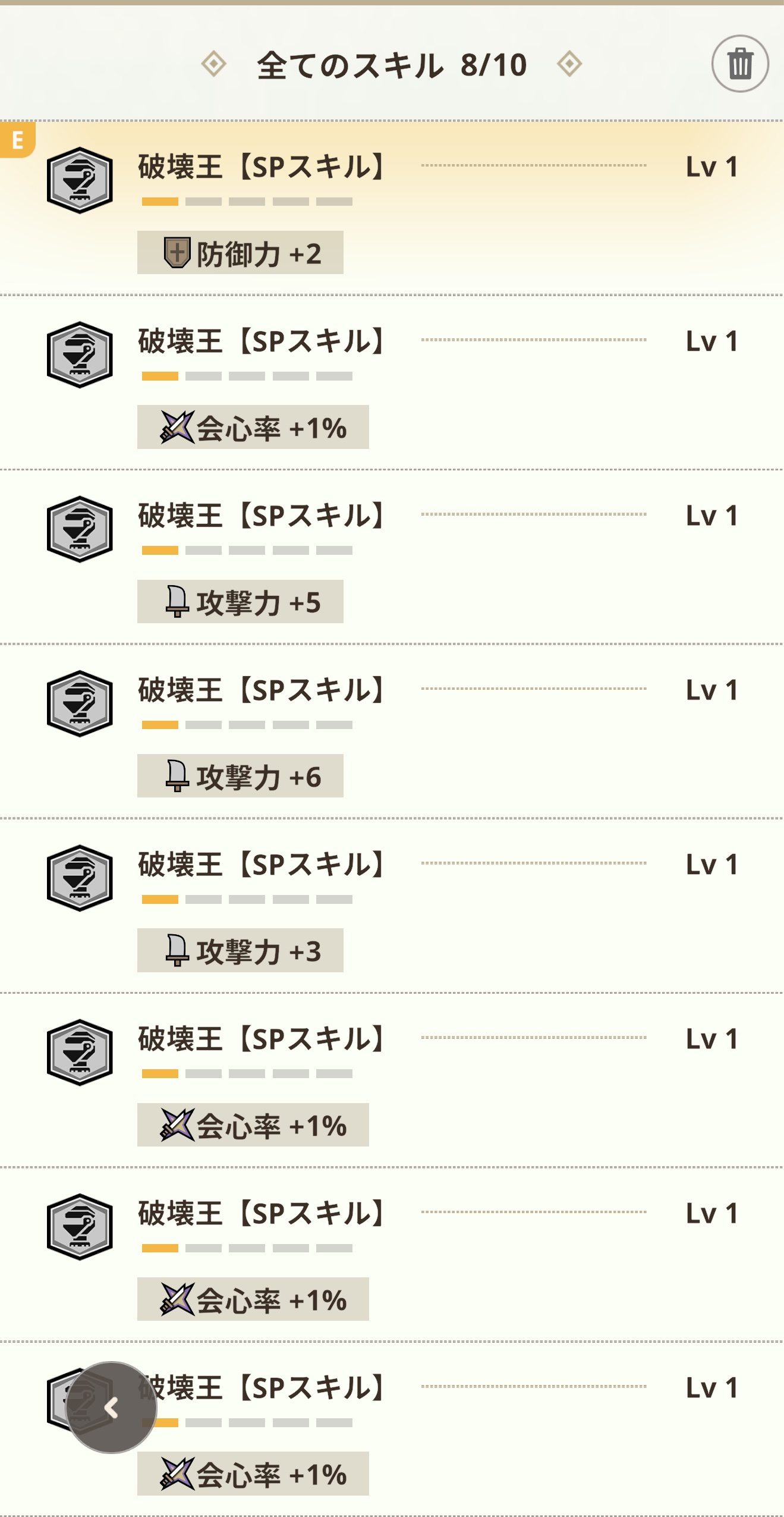Open the 破壊王 skill with 攻撃力 +5
The width and height of the screenshot is (784, 1517).
[x=392, y=557]
